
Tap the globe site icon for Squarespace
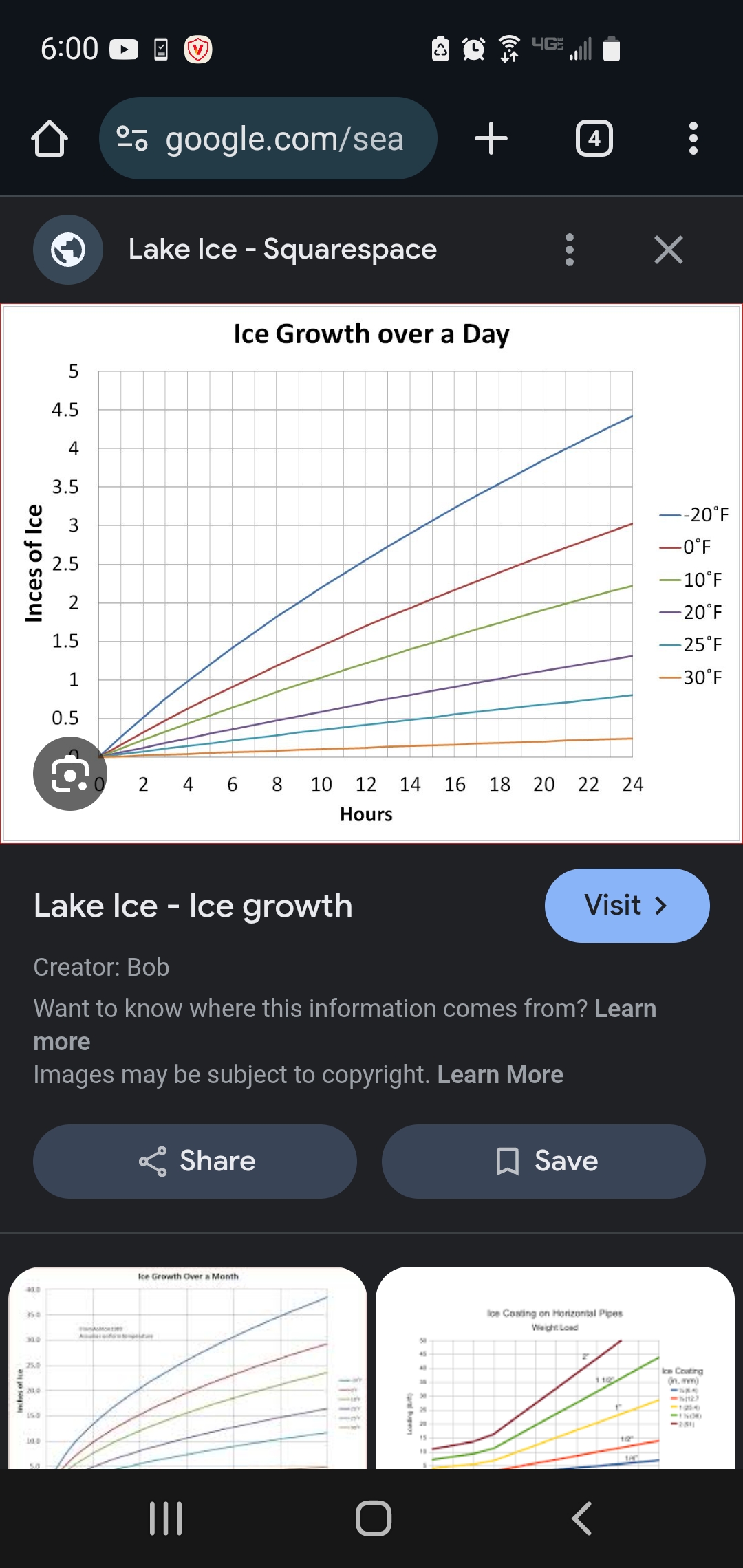pos(67,249)
